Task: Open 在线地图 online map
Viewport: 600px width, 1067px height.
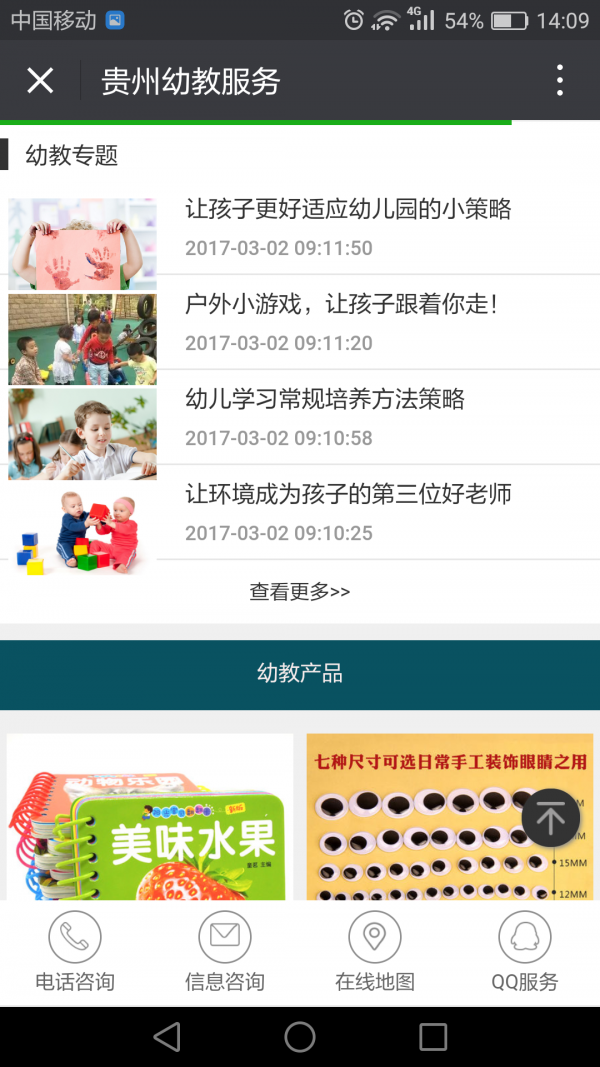Action: coord(375,953)
